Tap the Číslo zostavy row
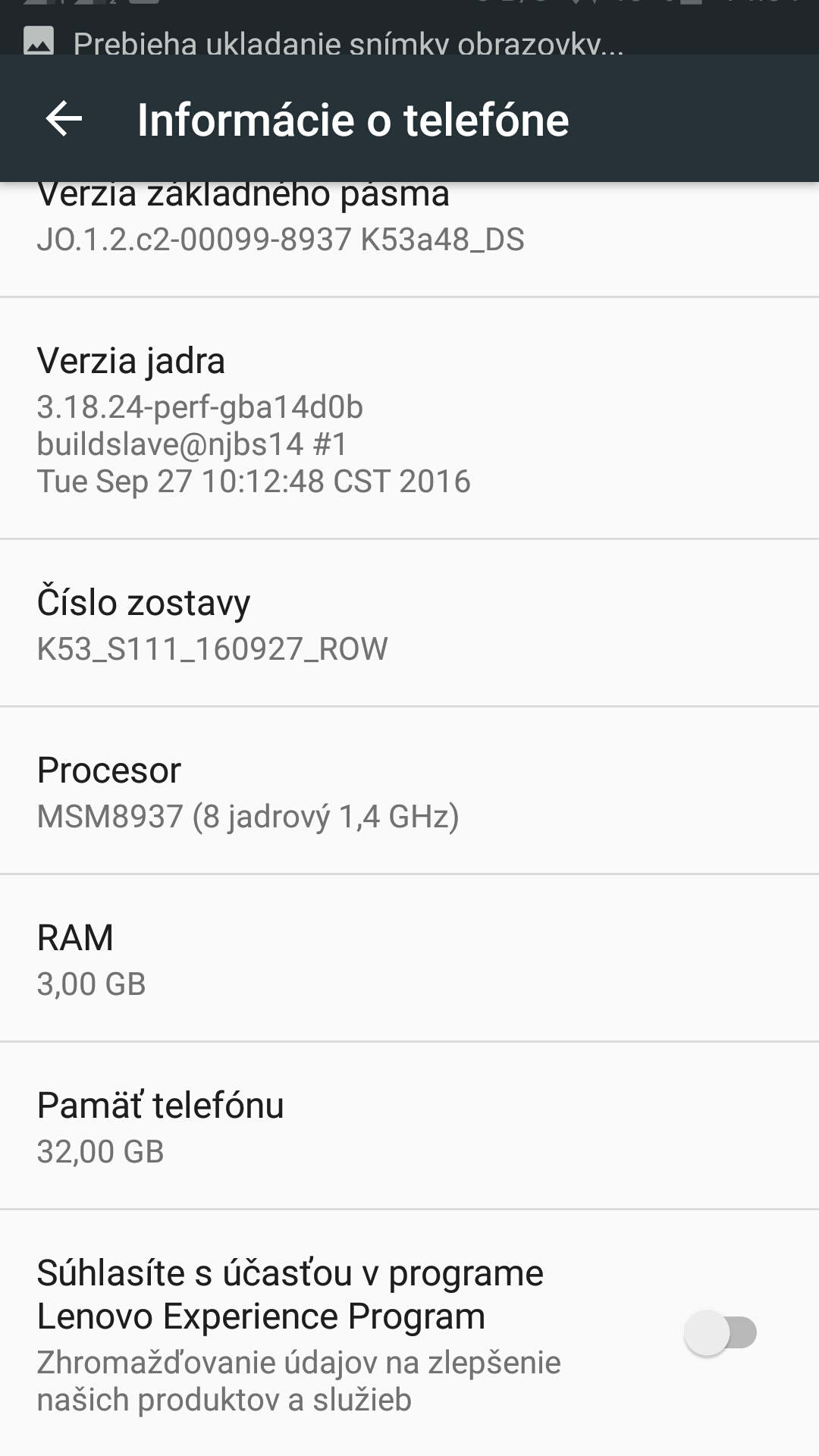This screenshot has height=1456, width=819. point(409,623)
